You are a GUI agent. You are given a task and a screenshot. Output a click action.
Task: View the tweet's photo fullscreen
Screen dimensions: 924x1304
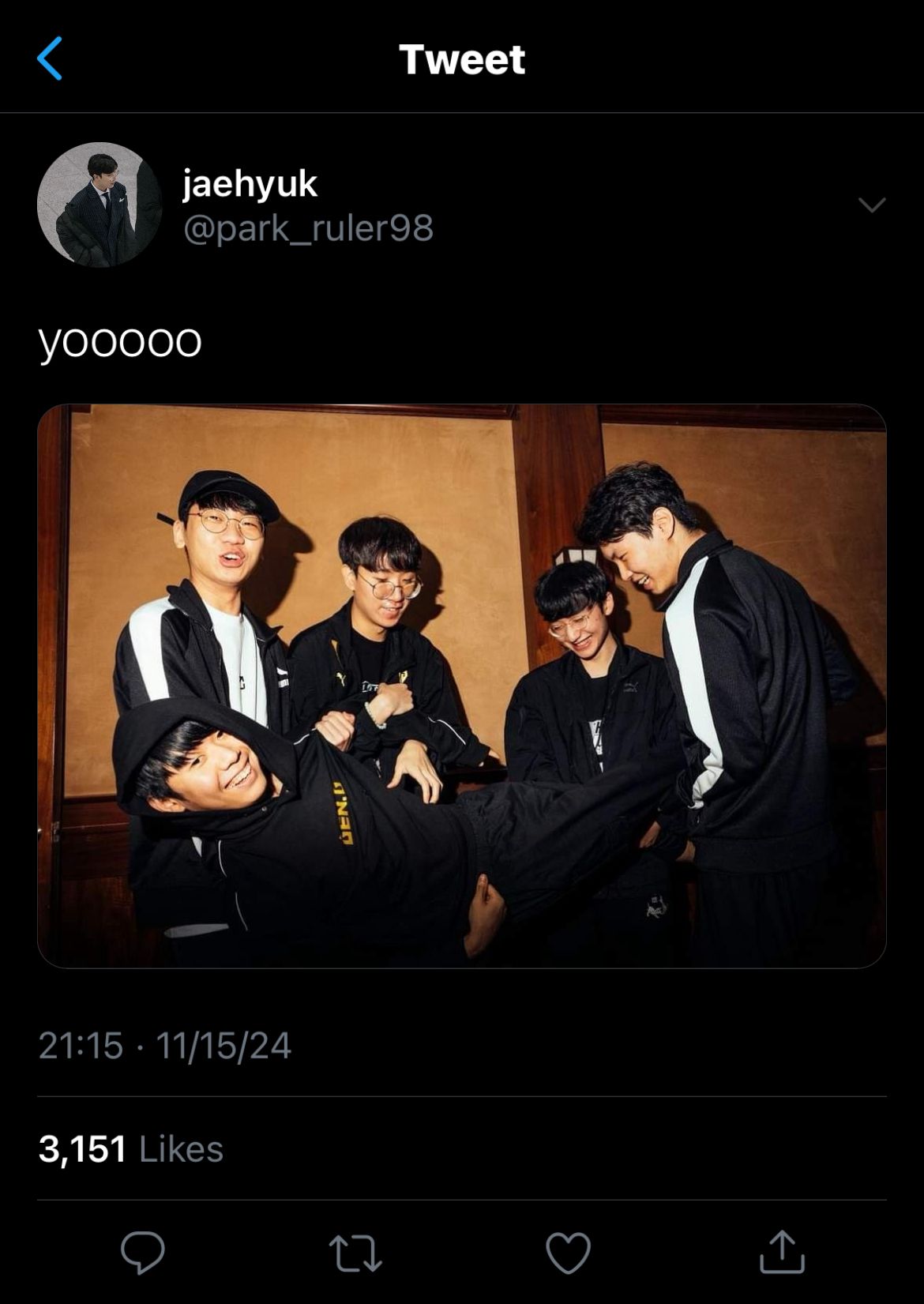tap(462, 686)
